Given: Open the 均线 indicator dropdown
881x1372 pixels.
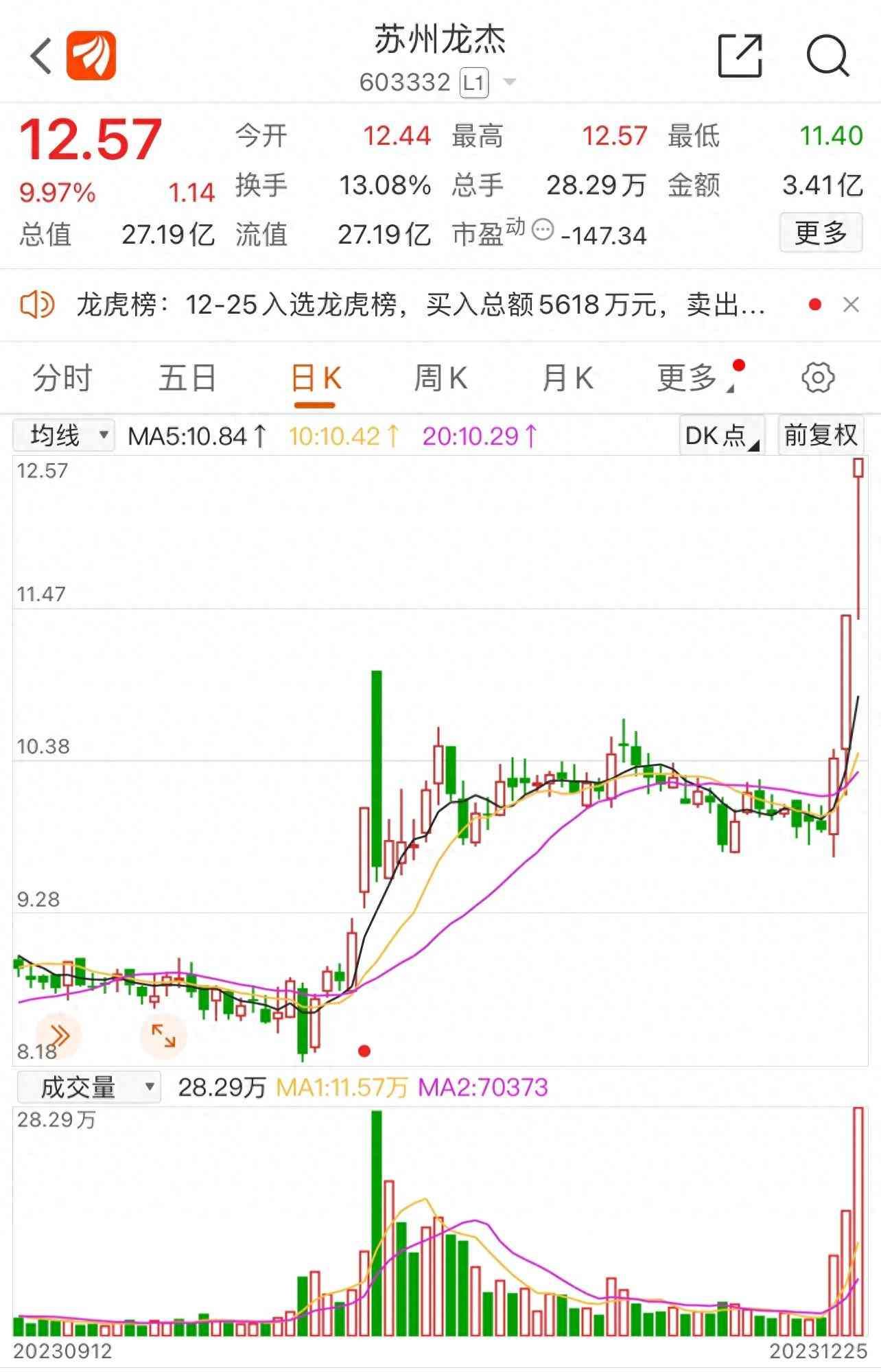Looking at the screenshot, I should [x=64, y=435].
